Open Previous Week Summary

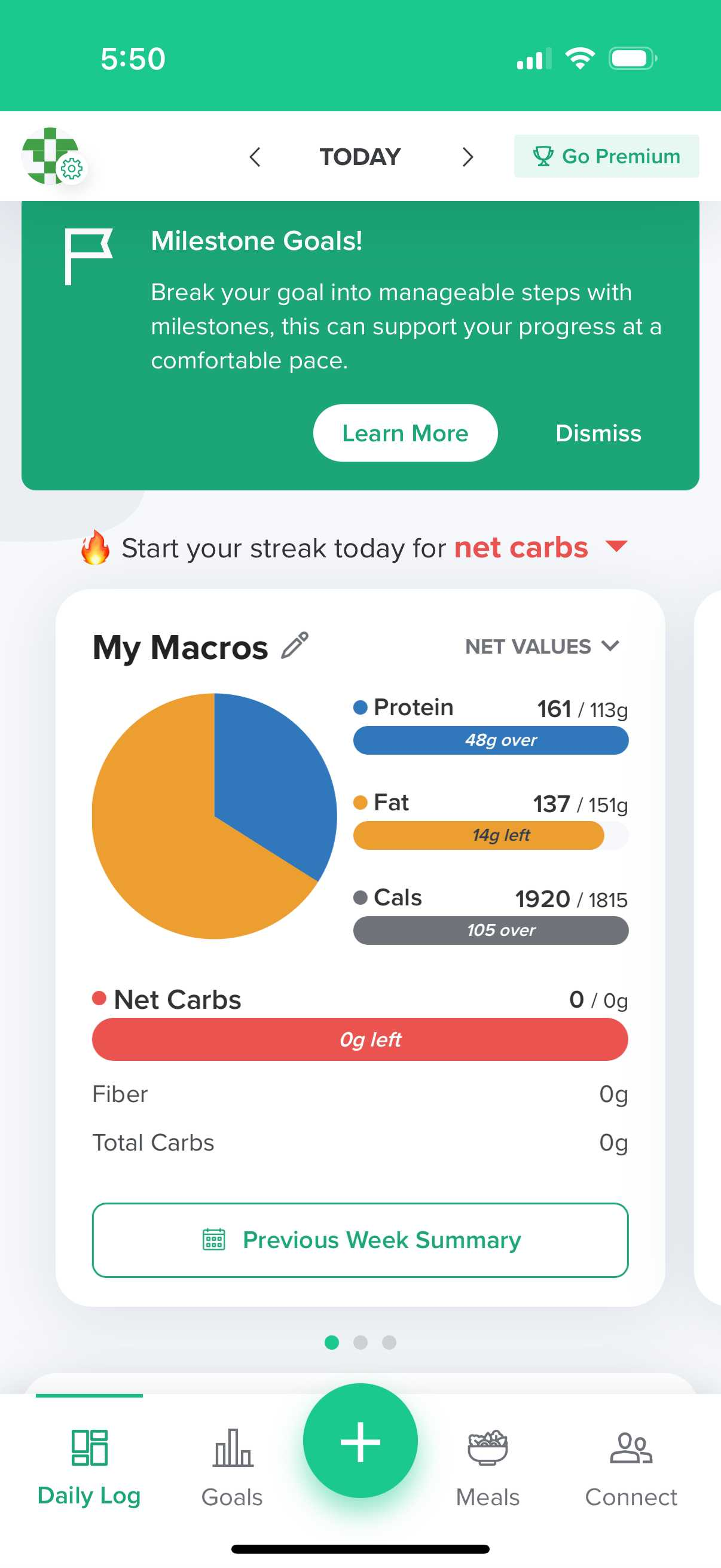pos(360,1239)
